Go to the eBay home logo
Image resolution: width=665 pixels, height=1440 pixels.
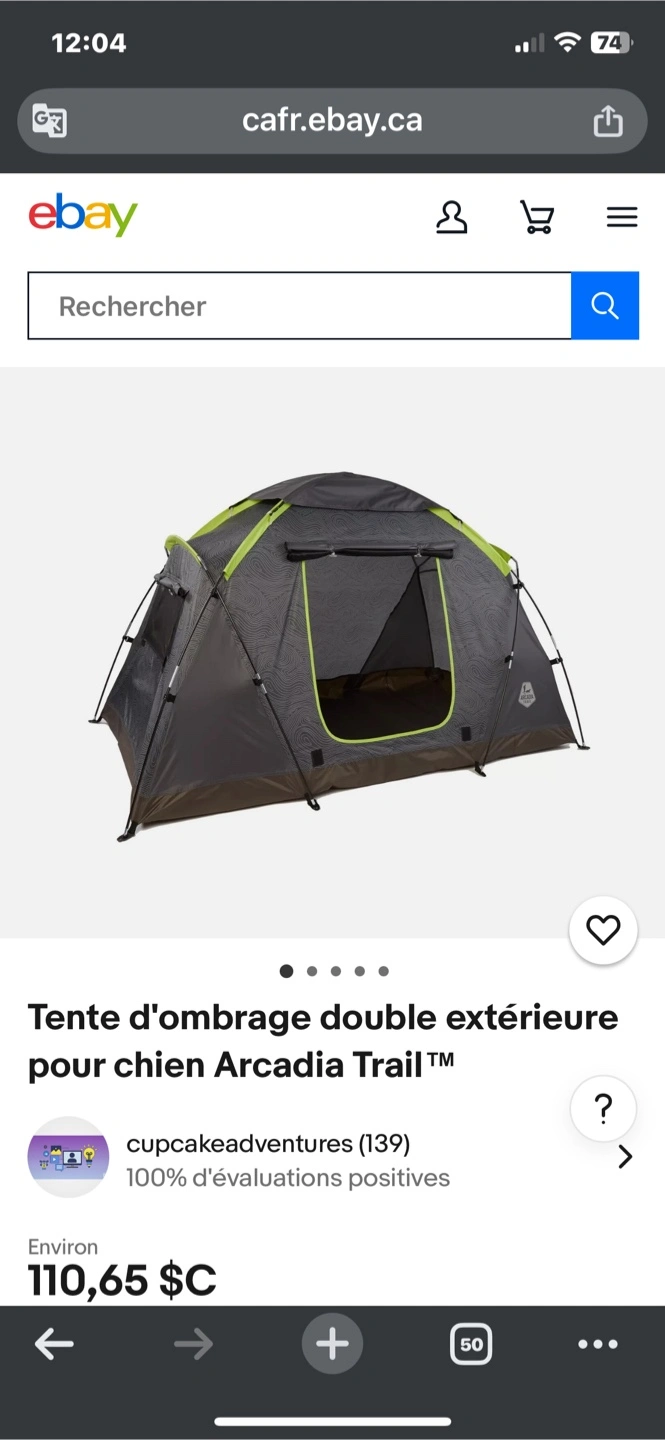(x=83, y=215)
